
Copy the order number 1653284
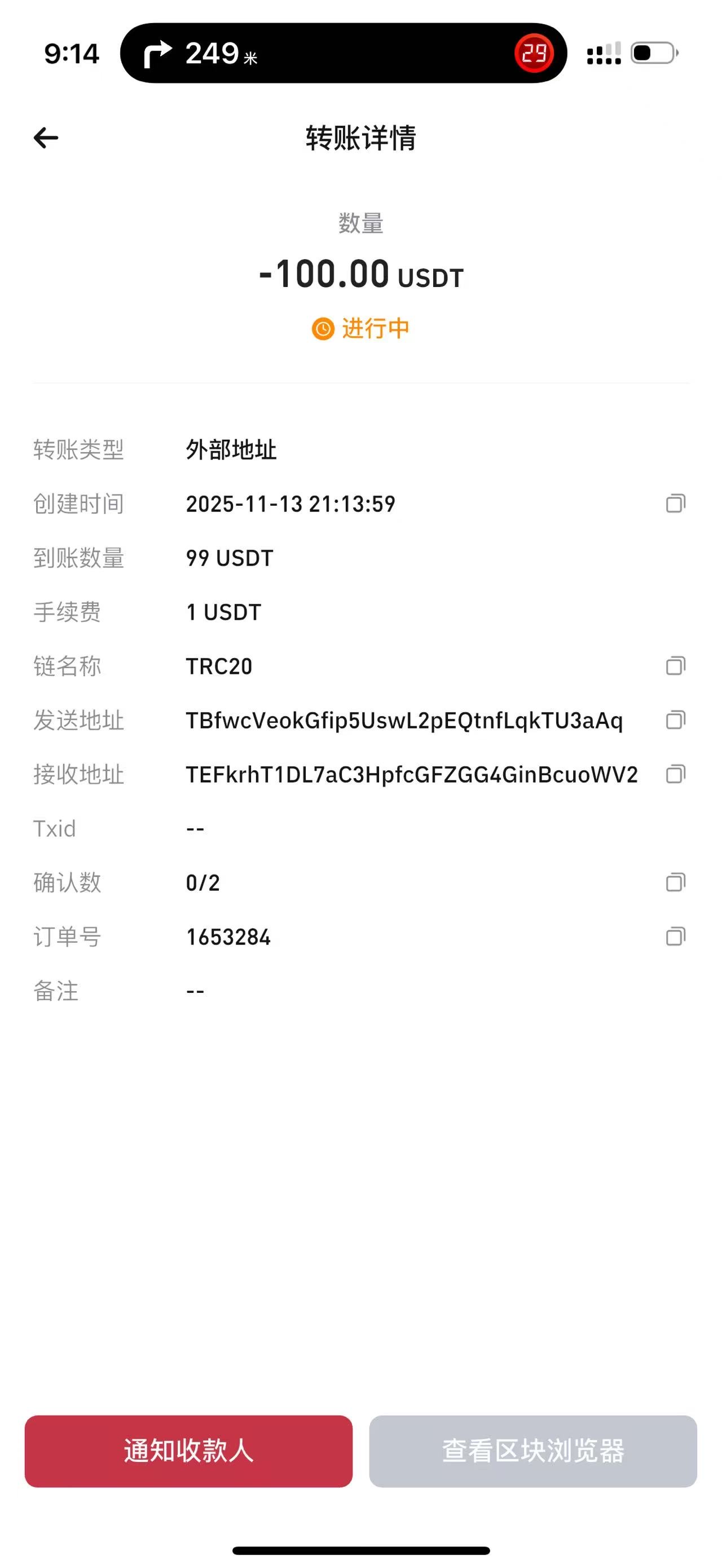point(675,936)
